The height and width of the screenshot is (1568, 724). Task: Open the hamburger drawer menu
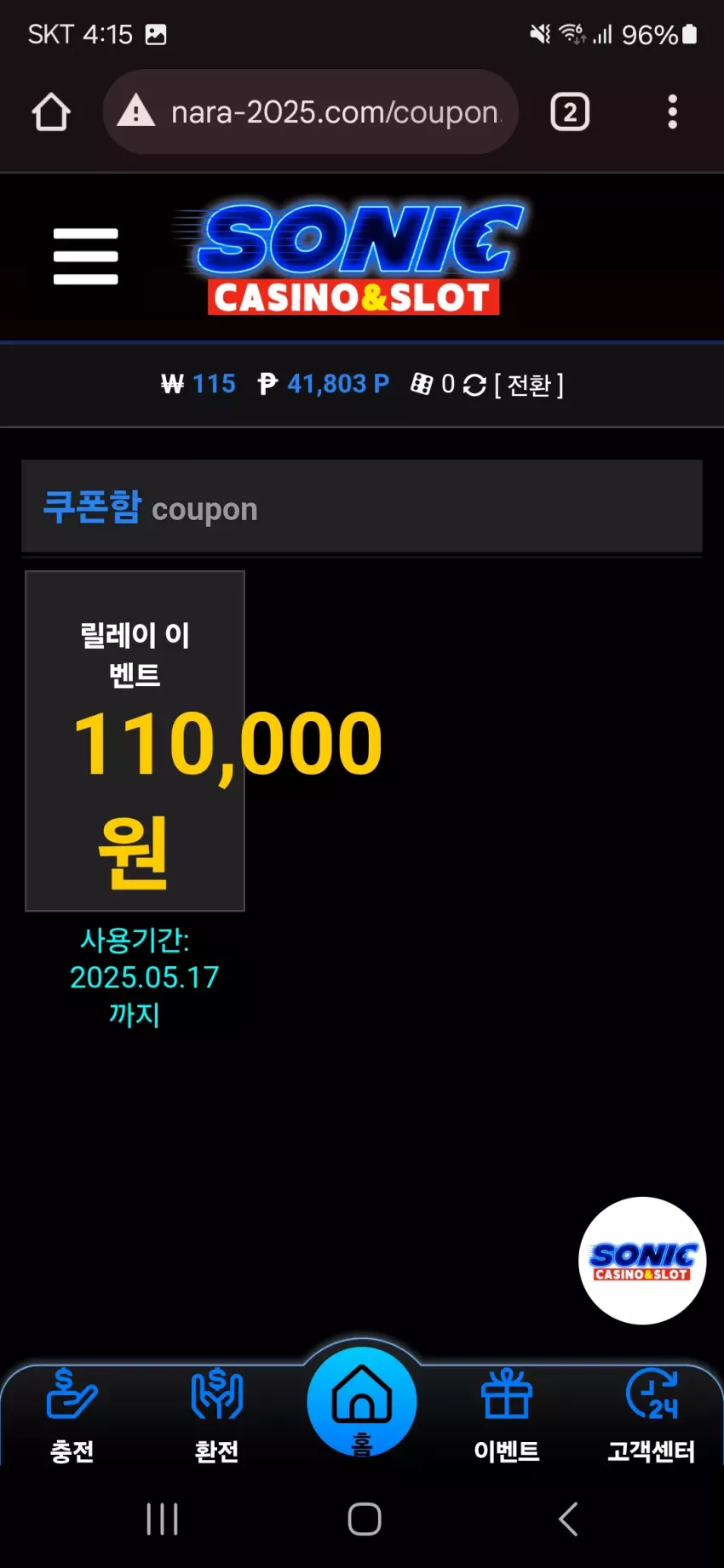coord(85,256)
